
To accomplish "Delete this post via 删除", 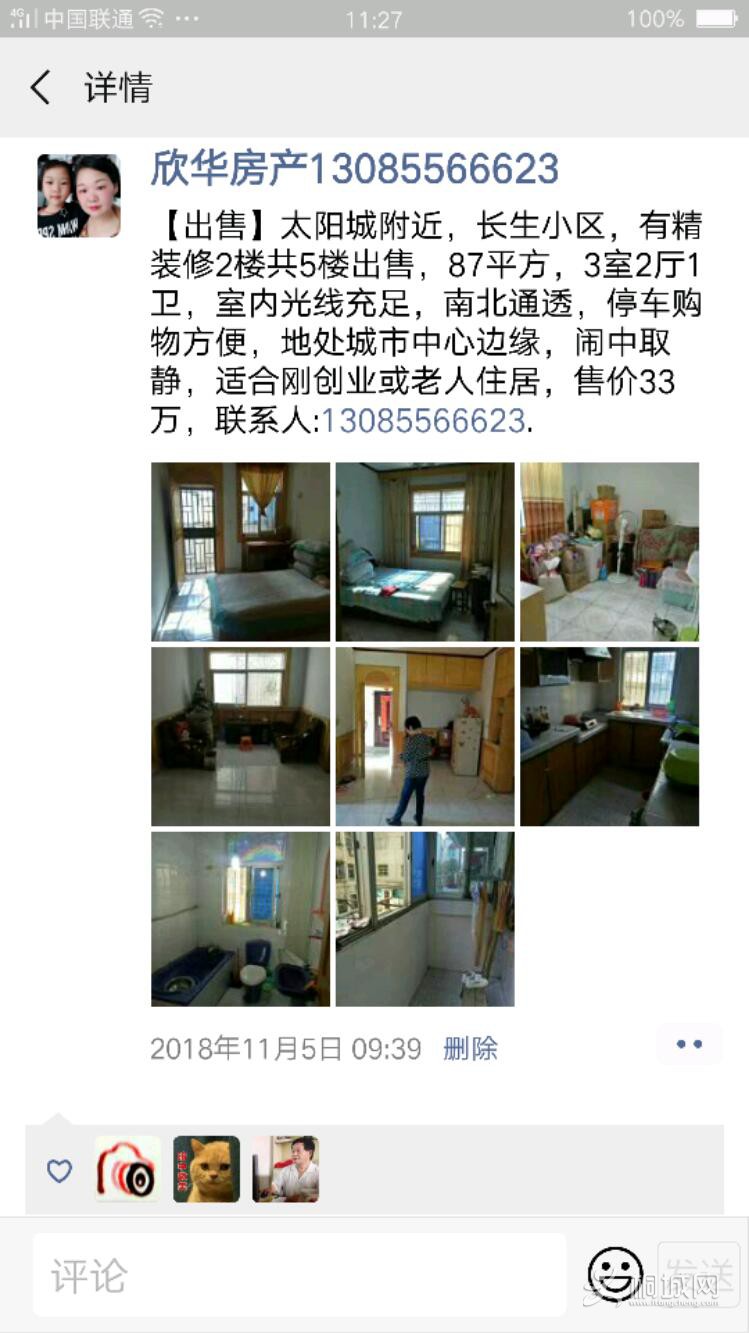I will pyautogui.click(x=470, y=1049).
